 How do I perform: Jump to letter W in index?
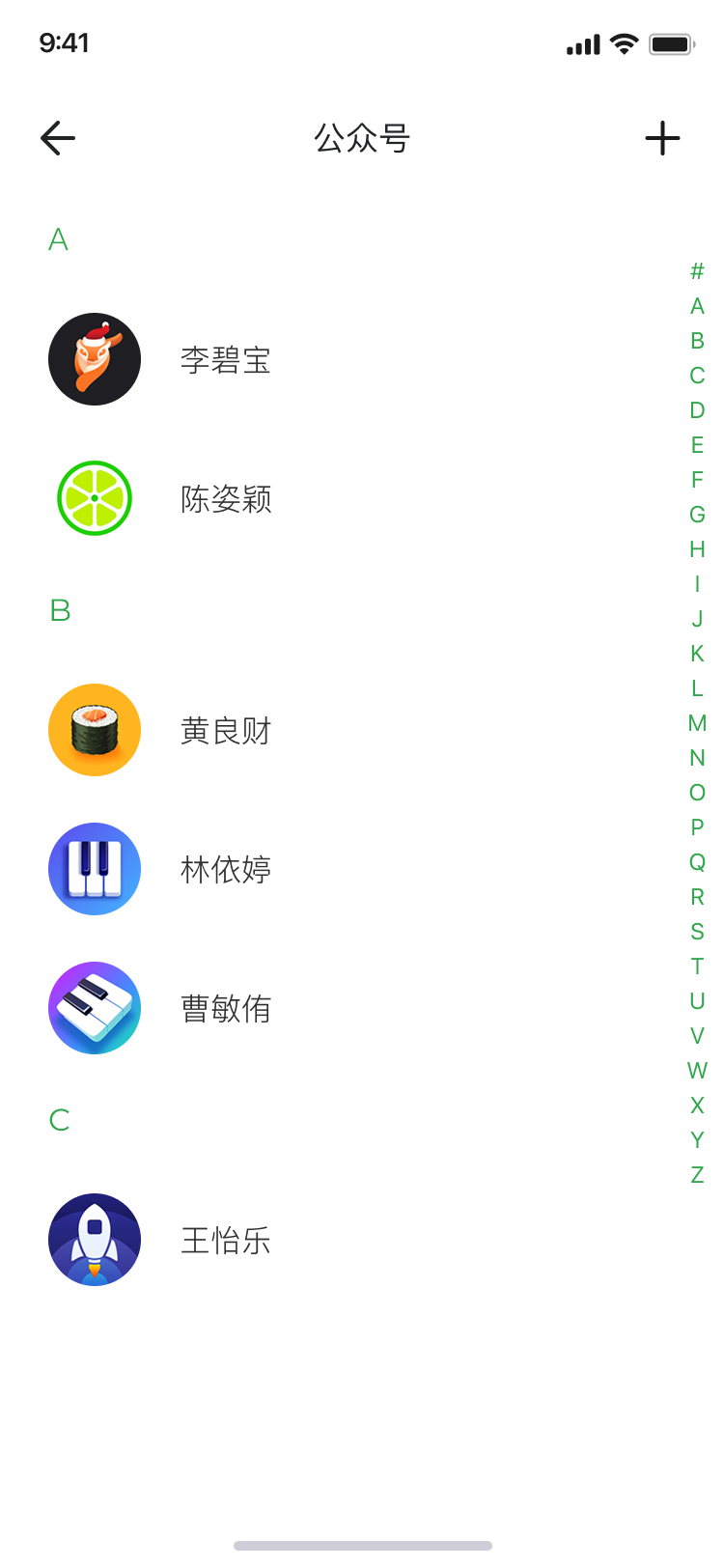tap(697, 1071)
